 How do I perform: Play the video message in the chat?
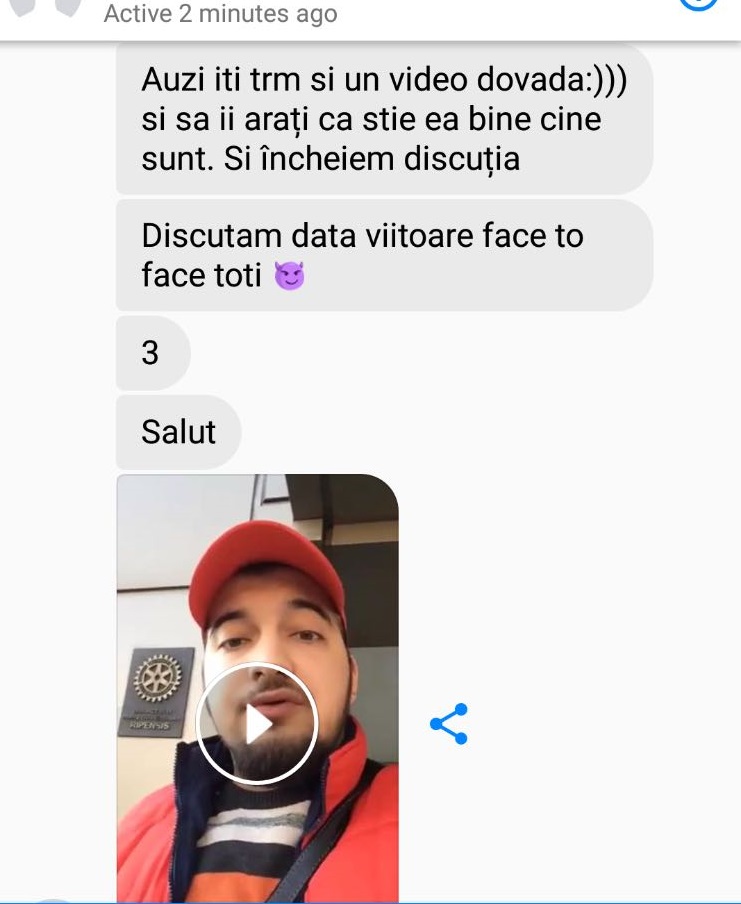click(x=257, y=724)
